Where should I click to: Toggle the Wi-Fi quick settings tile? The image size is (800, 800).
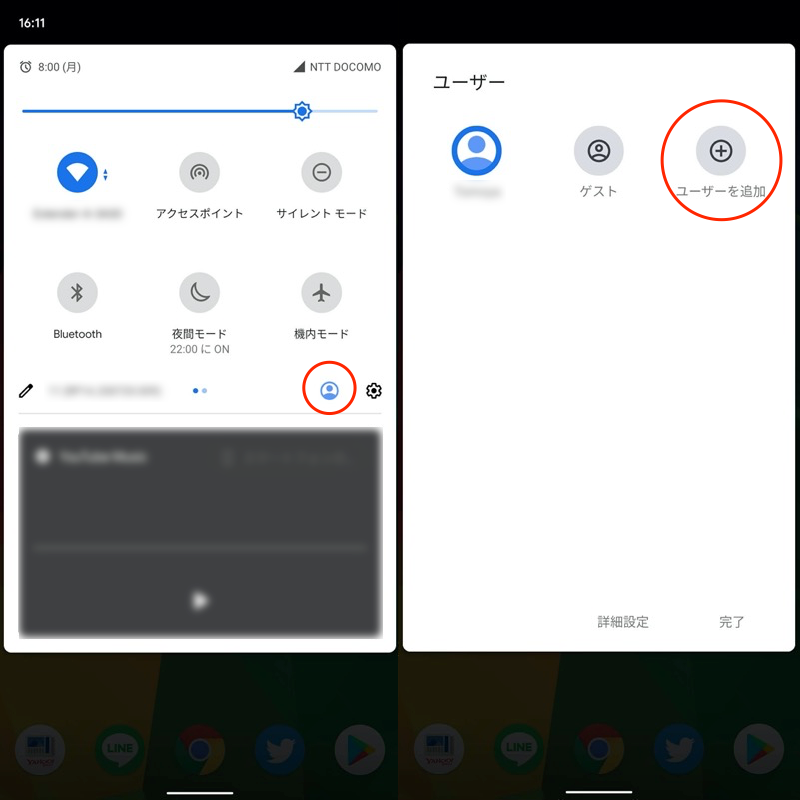click(x=78, y=173)
